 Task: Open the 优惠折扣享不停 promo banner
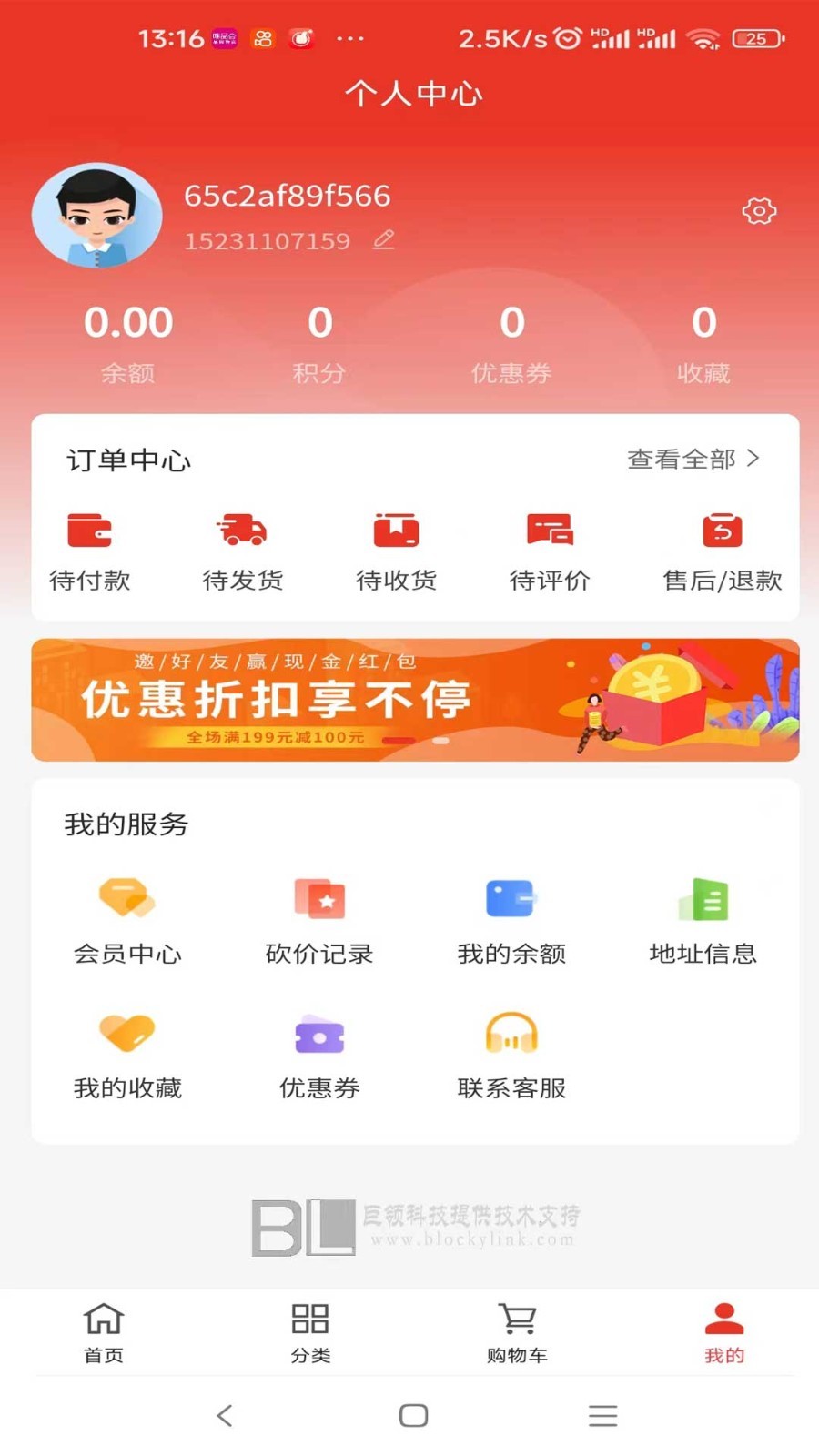(415, 700)
